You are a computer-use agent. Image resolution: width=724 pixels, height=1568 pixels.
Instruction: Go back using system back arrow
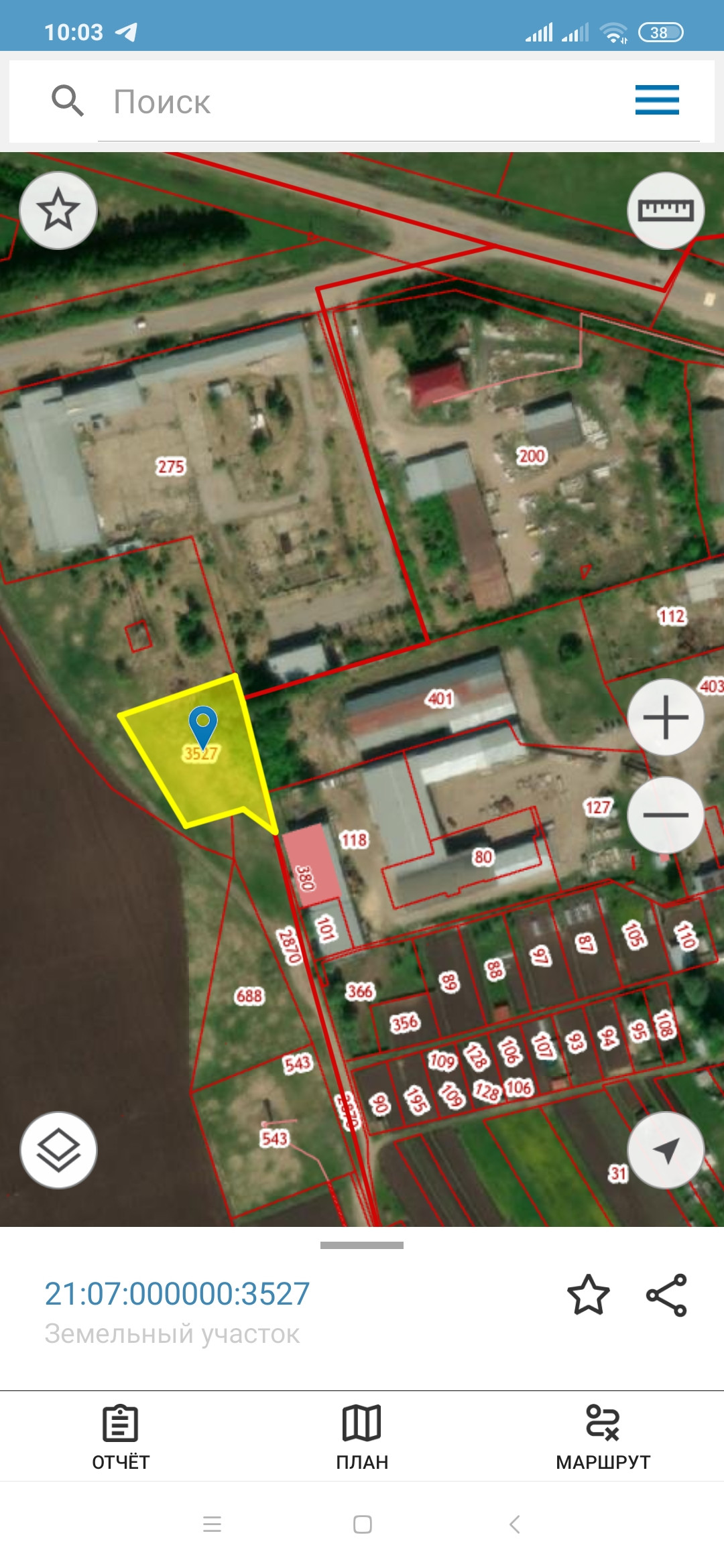point(514,1524)
